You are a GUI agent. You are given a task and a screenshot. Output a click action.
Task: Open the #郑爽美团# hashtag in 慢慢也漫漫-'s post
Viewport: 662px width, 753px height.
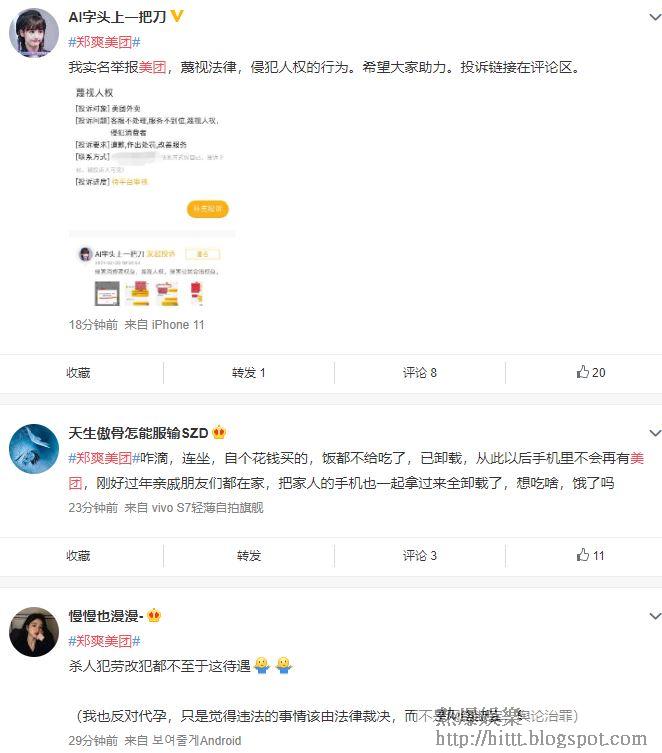104,640
